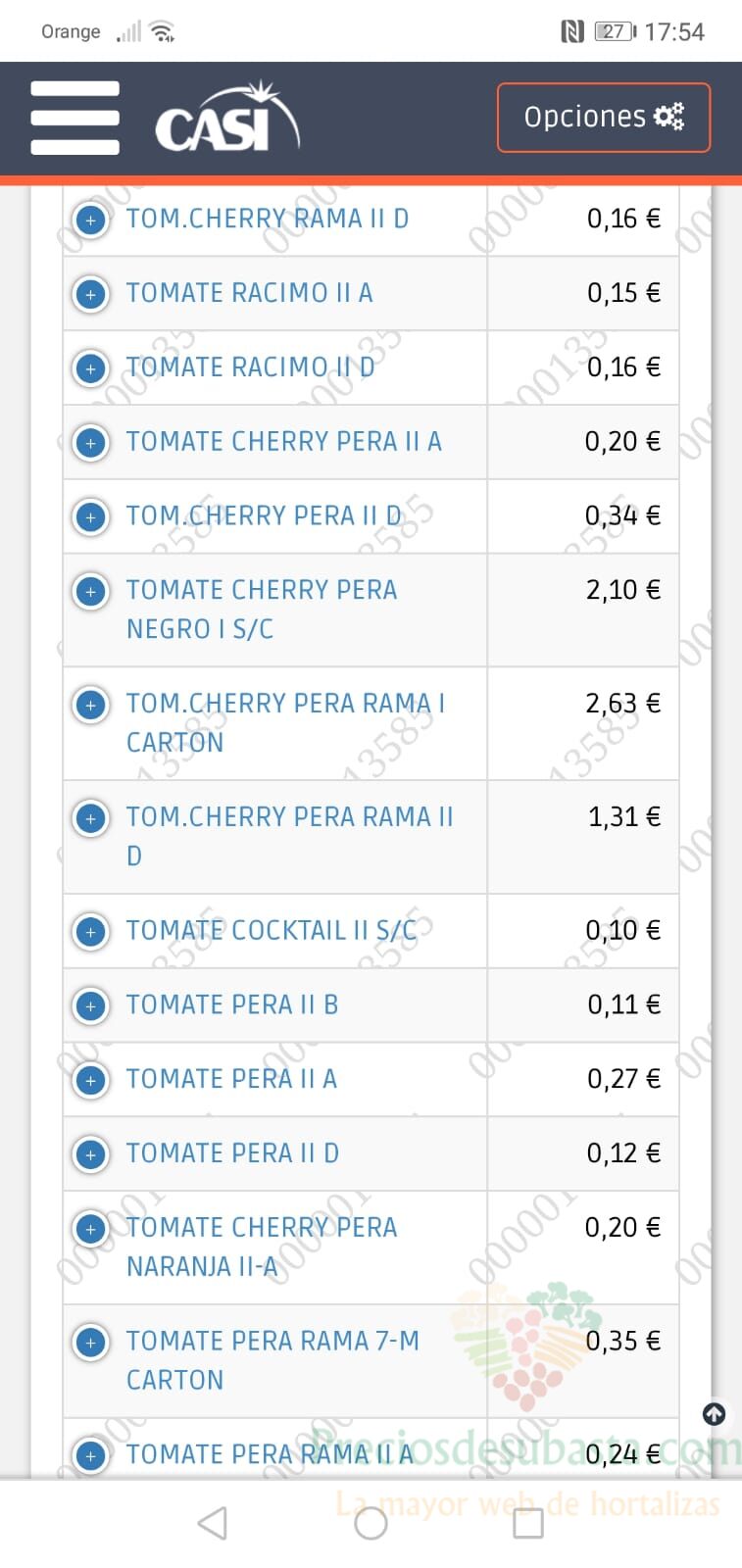Expand the TOMATE PERA II D row

pyautogui.click(x=91, y=1154)
